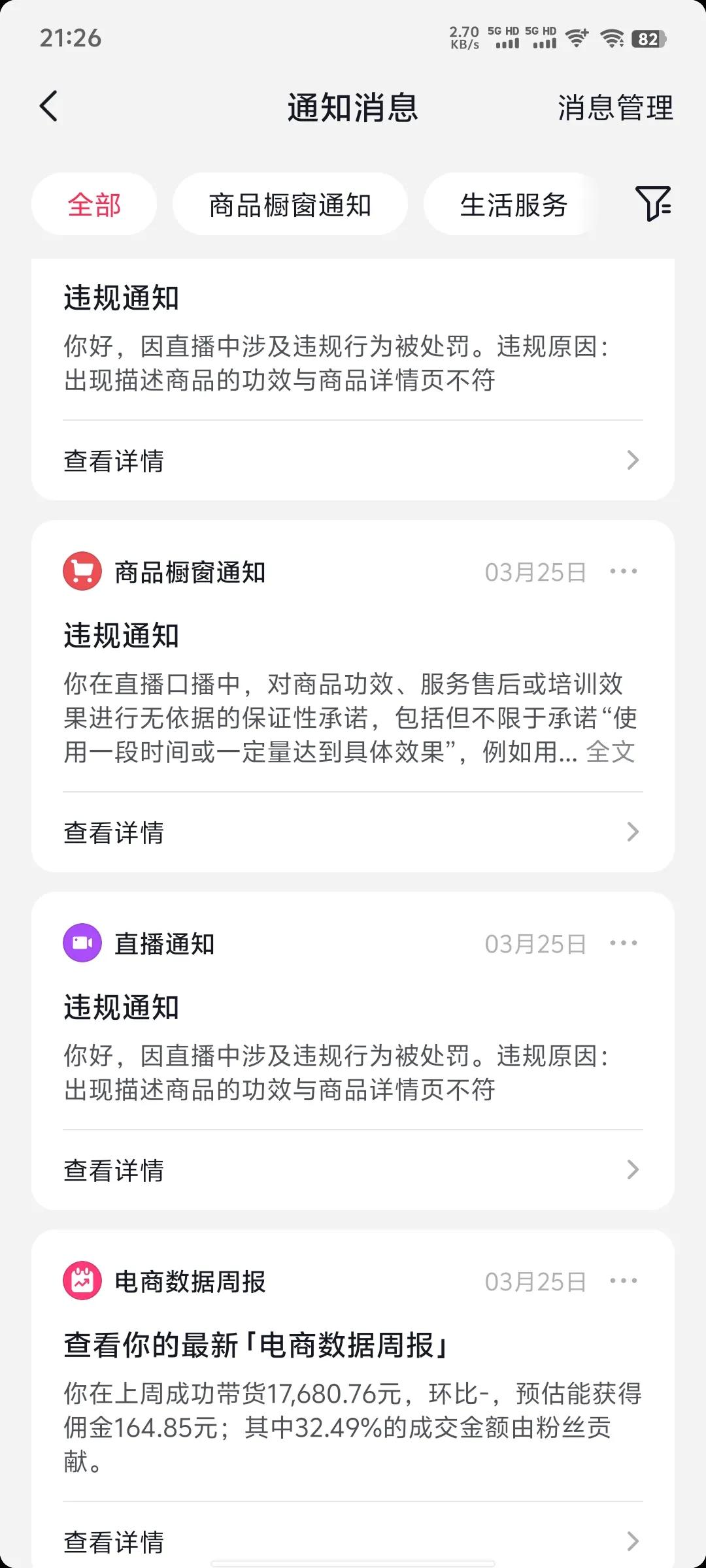706x1568 pixels.
Task: View 查看详情 under the 直播通知 violation
Action: 353,1170
